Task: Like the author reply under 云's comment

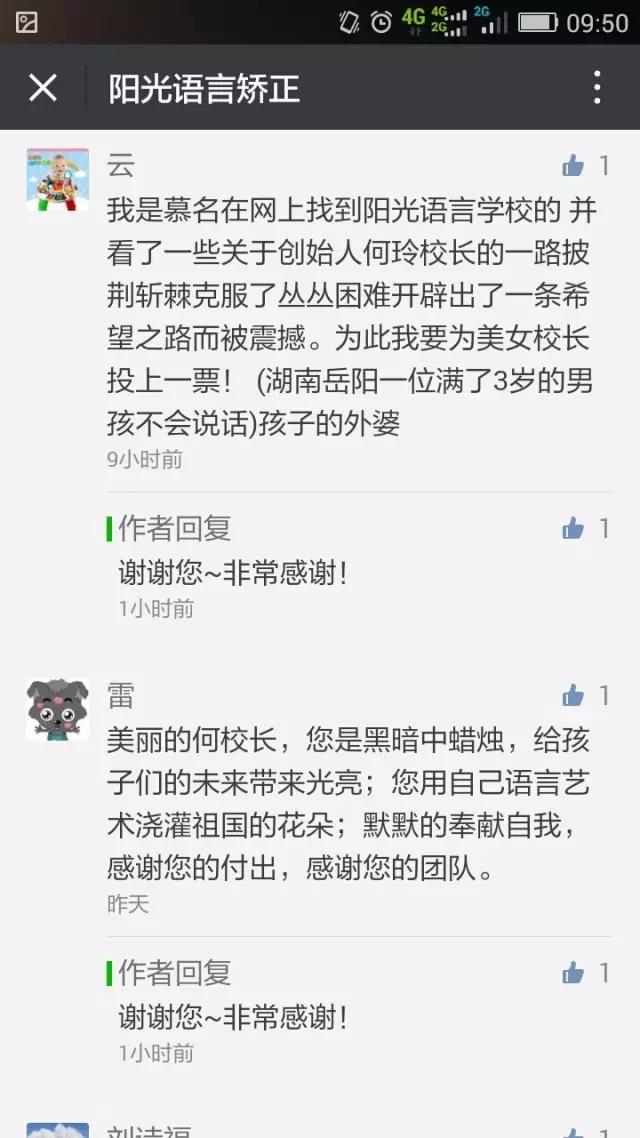Action: [x=574, y=528]
